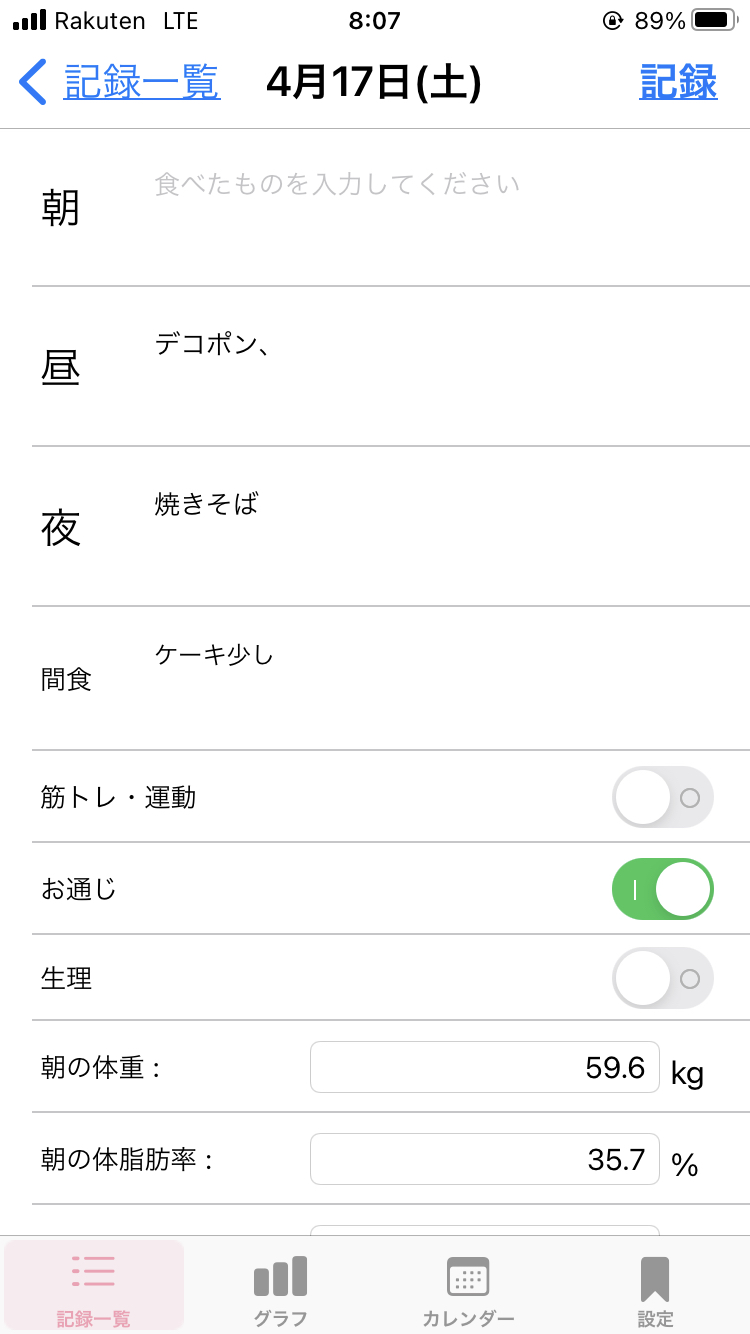Tap the 記録 save link
Image resolution: width=750 pixels, height=1334 pixels.
click(x=678, y=82)
